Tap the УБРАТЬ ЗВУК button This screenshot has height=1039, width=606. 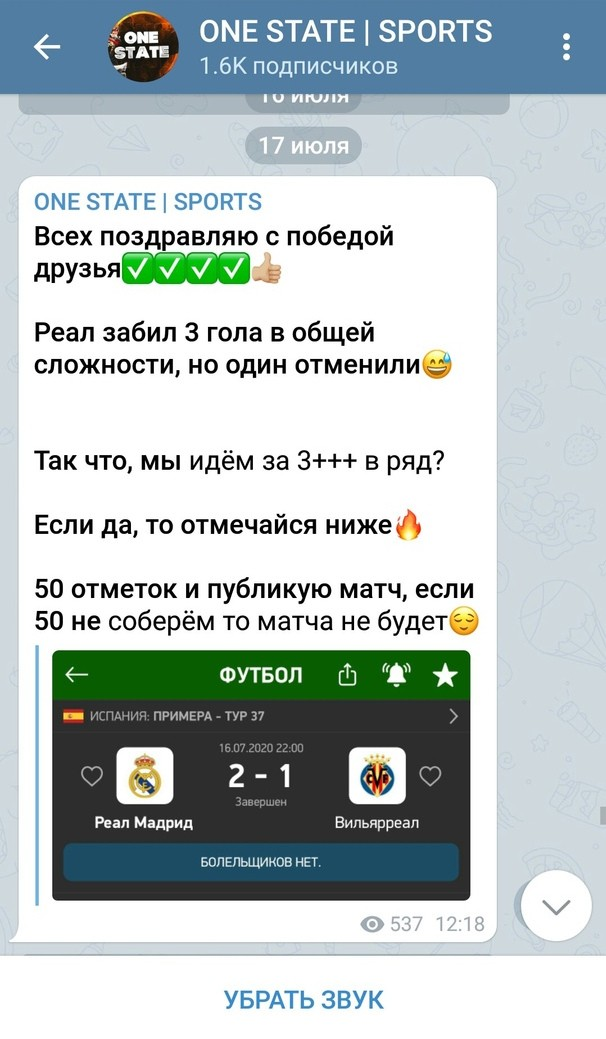pos(303,999)
